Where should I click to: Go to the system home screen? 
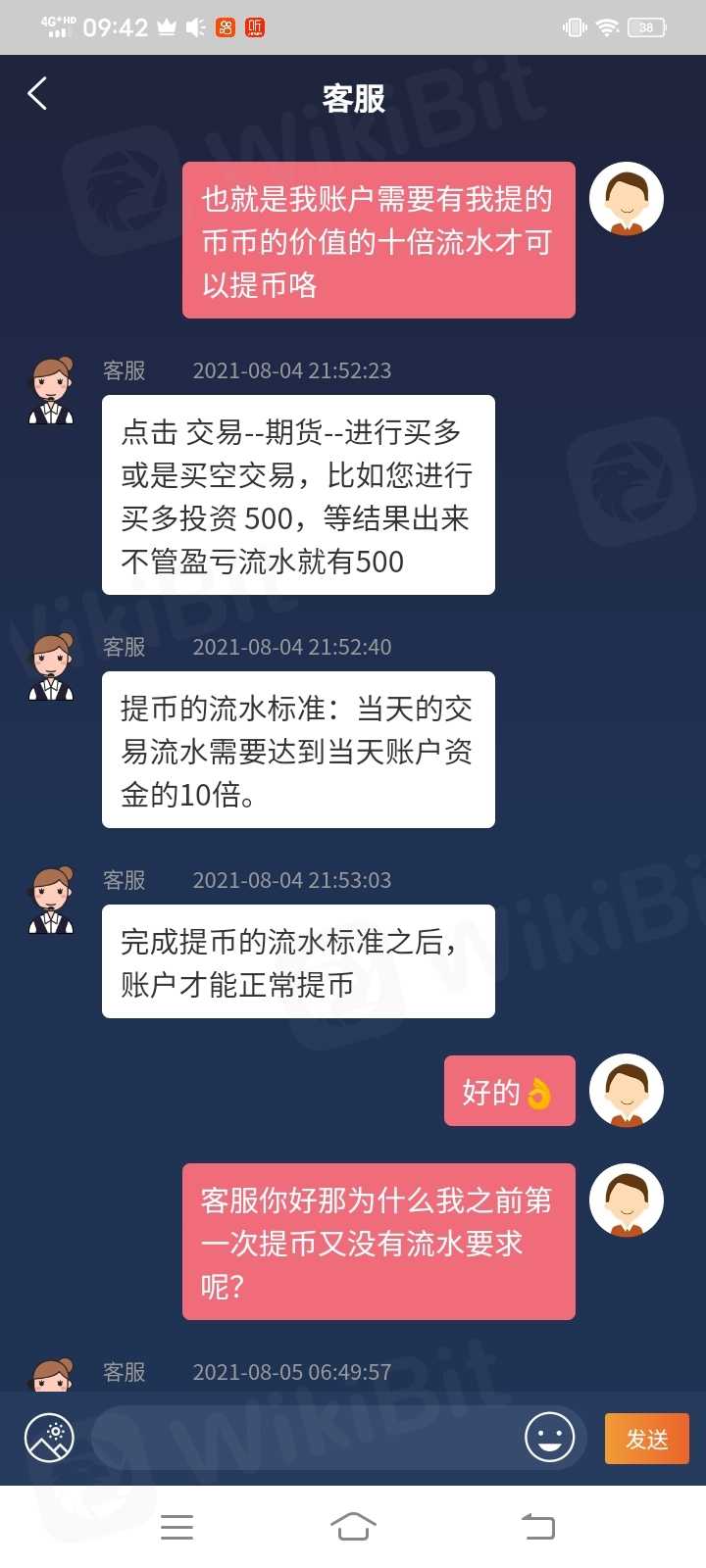353,1526
